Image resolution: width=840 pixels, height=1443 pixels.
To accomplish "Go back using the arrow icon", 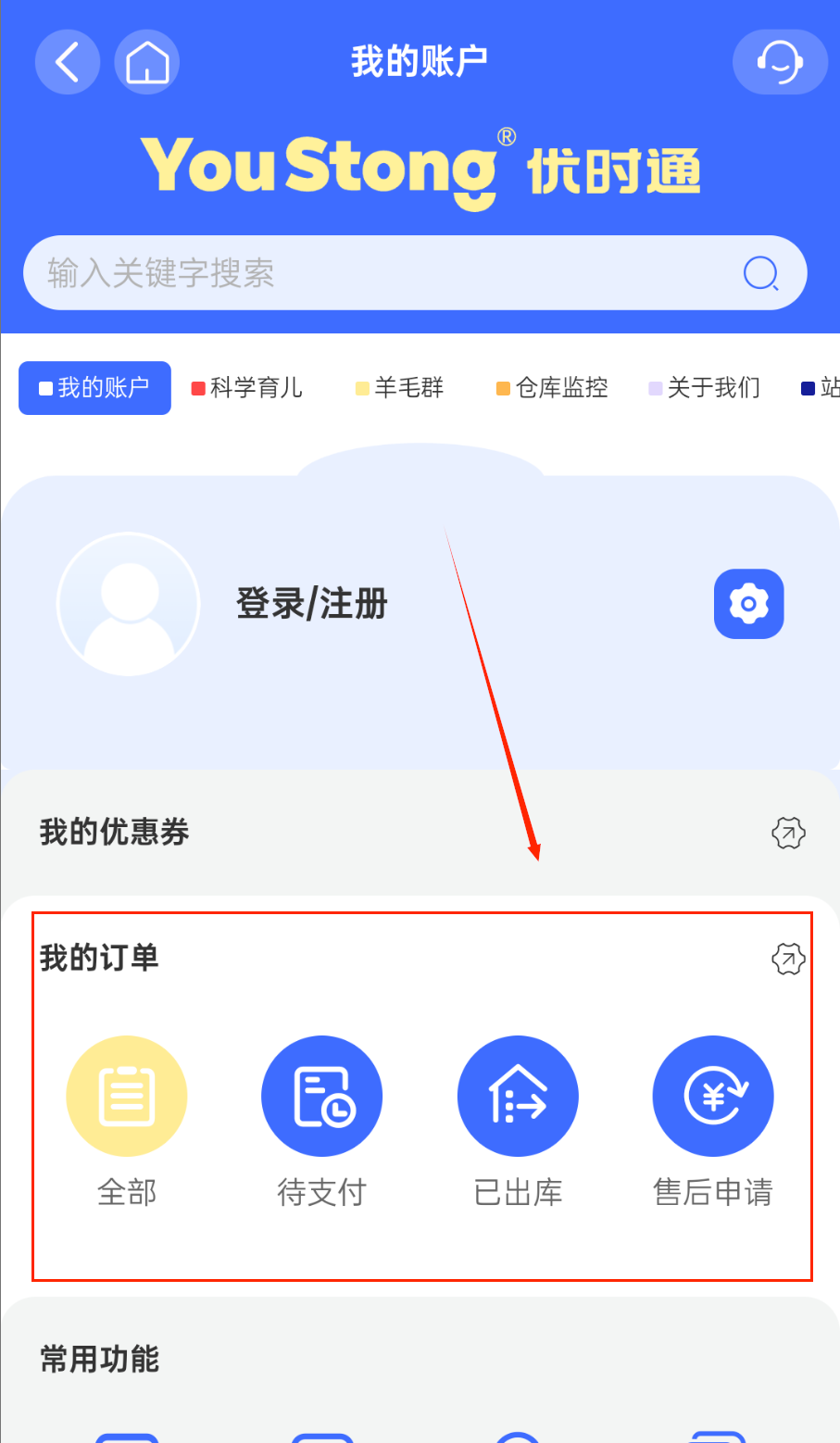I will pos(67,62).
